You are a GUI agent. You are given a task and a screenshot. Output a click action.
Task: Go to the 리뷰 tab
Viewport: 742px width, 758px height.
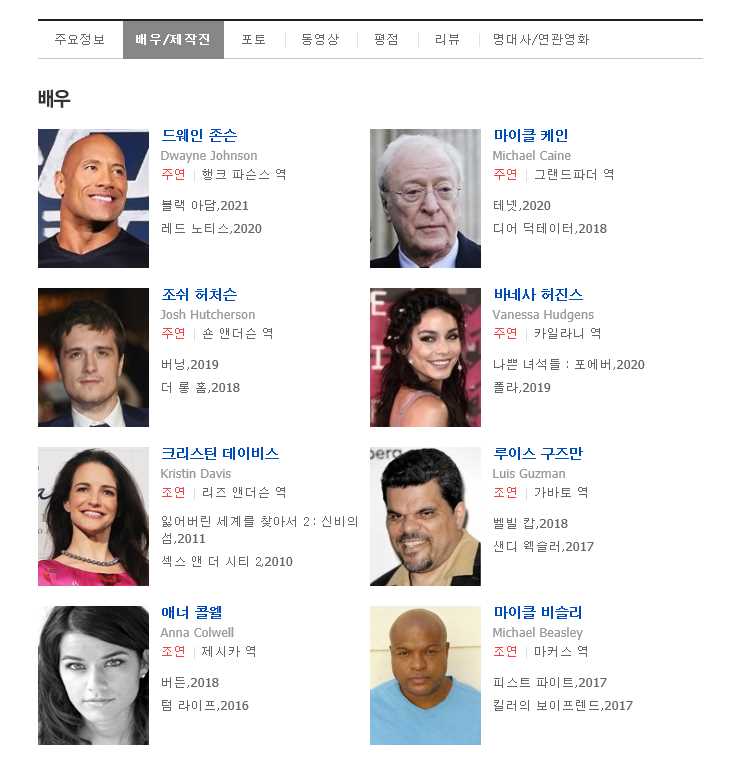tap(447, 40)
